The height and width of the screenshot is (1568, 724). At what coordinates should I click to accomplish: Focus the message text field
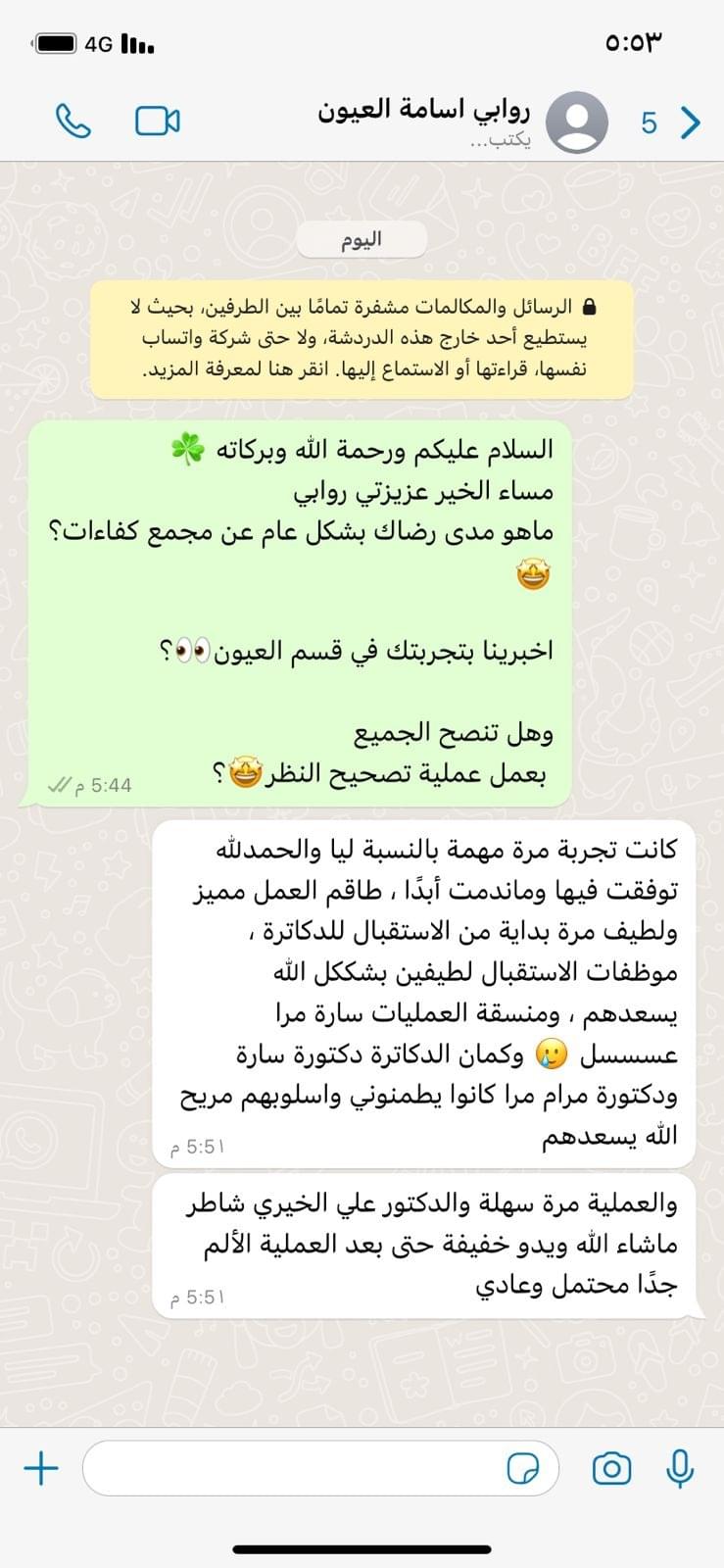[x=294, y=1468]
